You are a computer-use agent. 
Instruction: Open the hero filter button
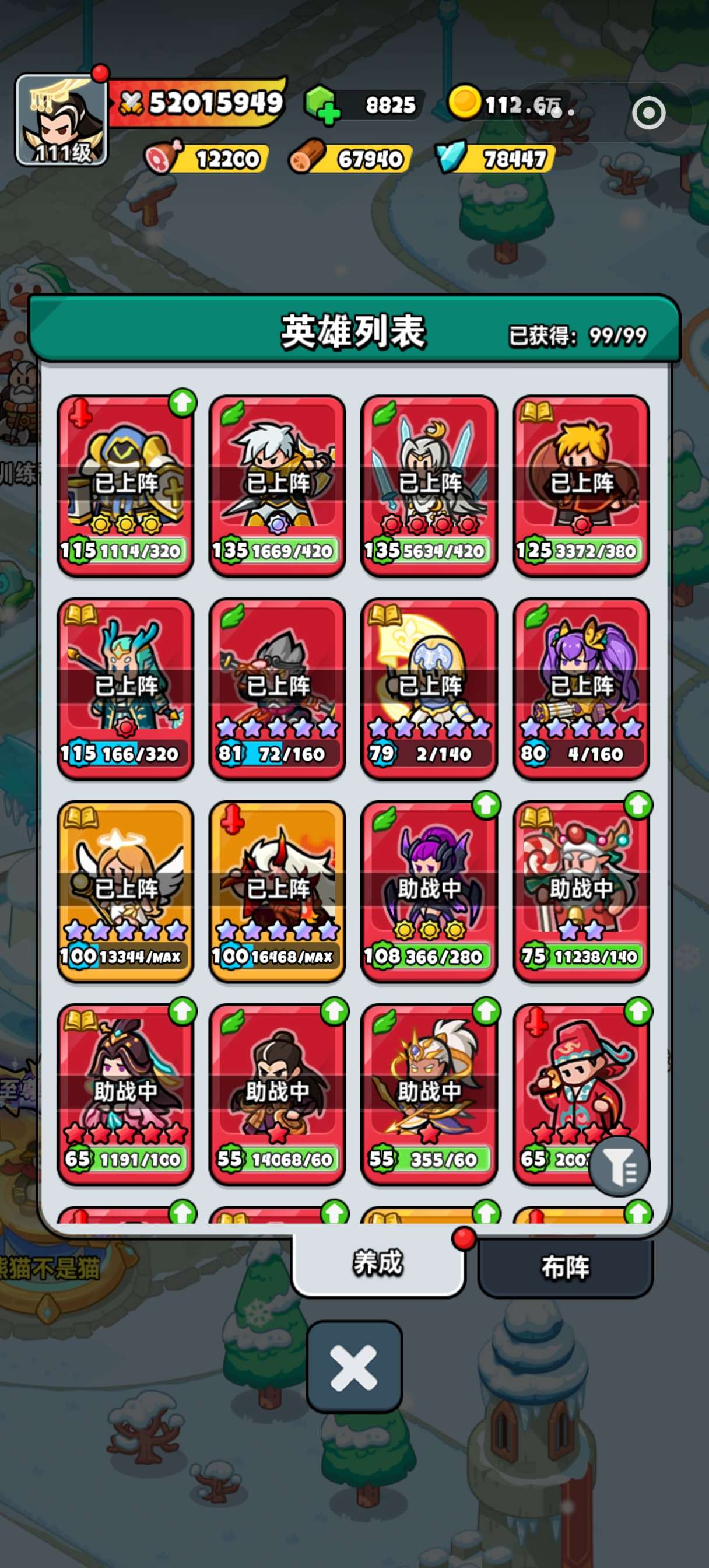(x=620, y=1165)
